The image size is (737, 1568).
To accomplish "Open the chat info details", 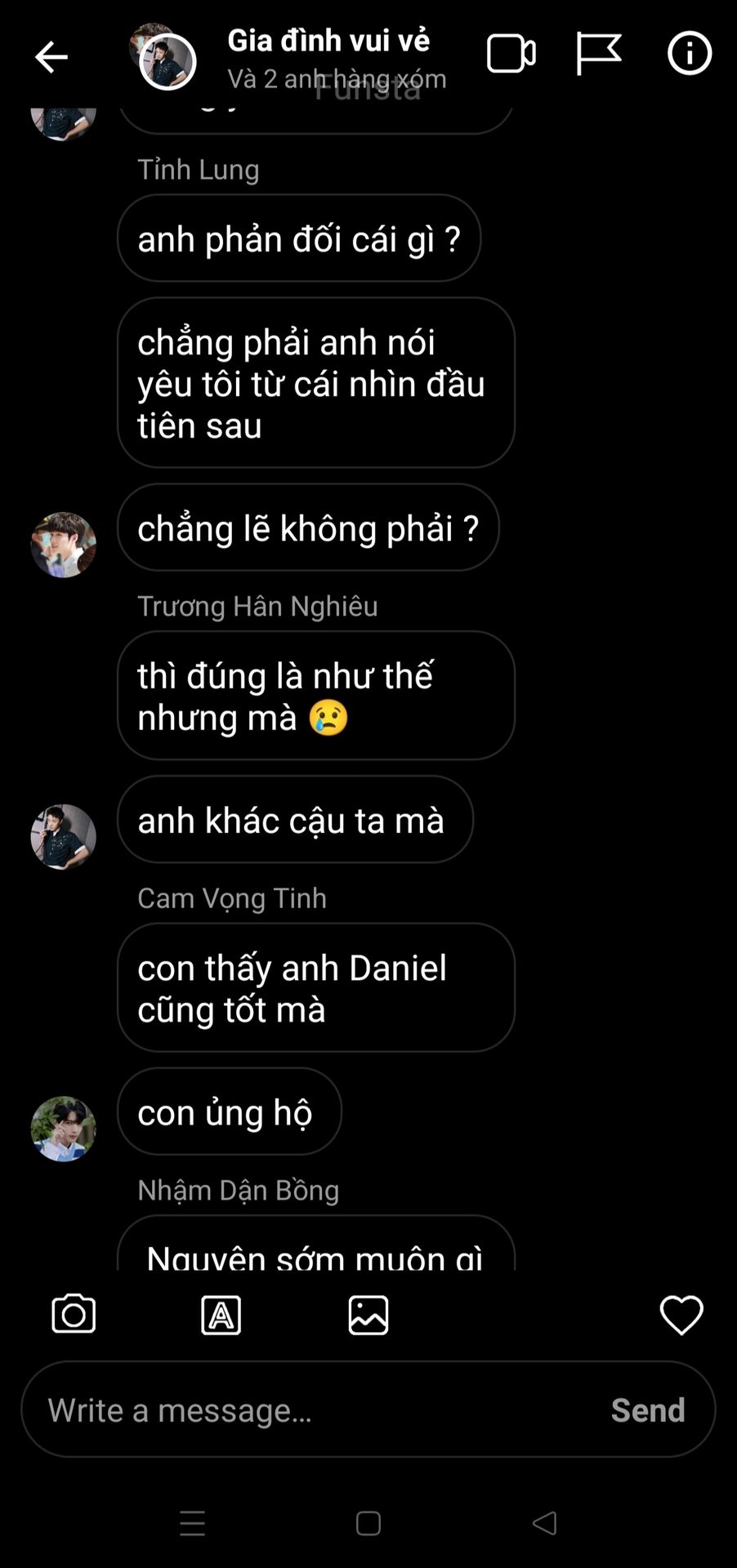I will point(690,54).
